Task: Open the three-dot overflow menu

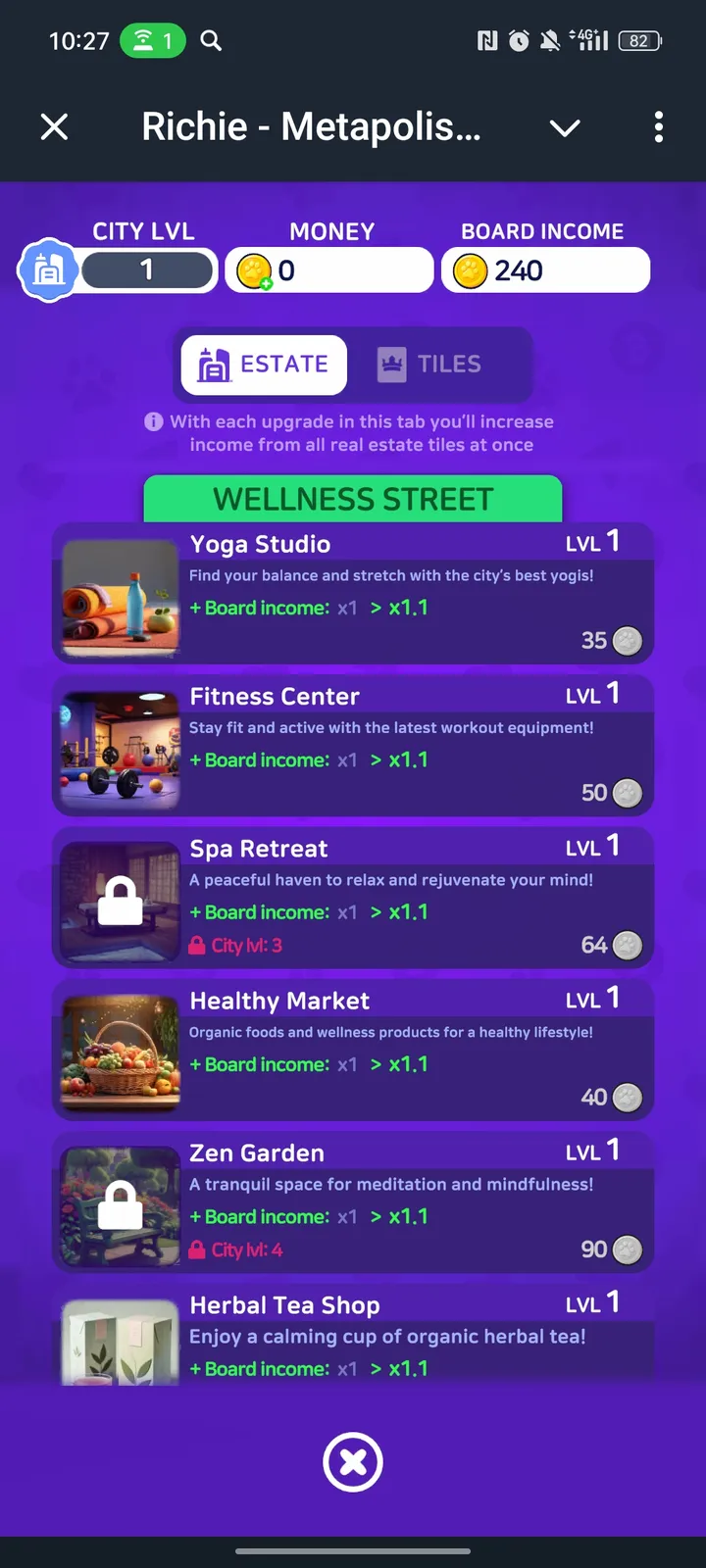Action: [659, 127]
